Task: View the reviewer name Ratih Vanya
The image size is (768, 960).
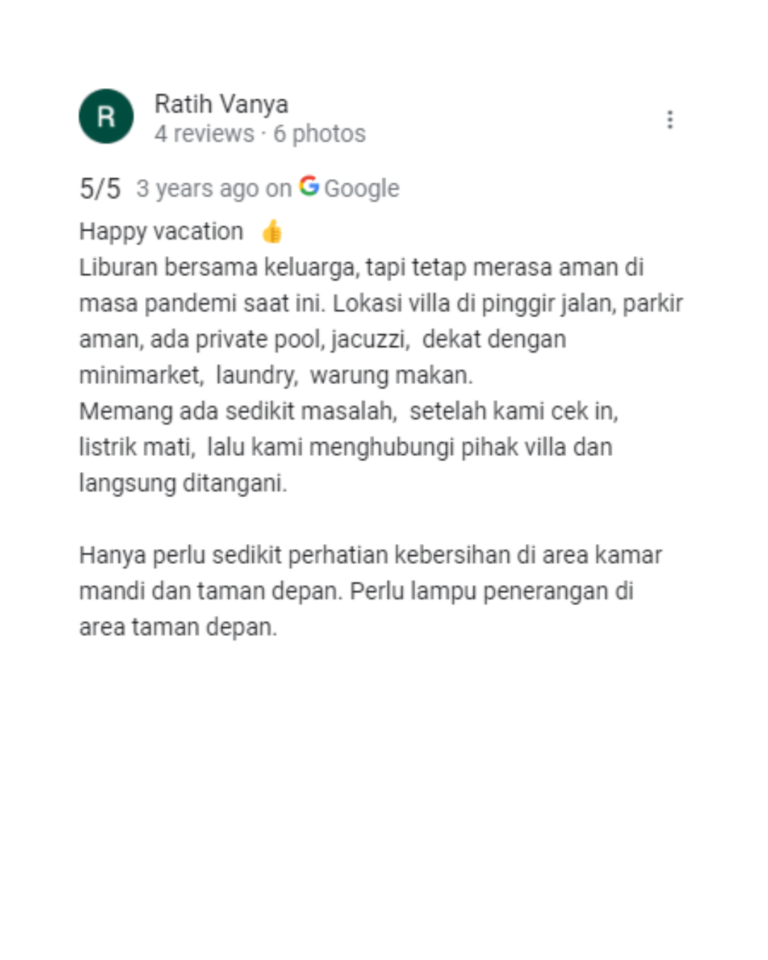Action: [221, 103]
